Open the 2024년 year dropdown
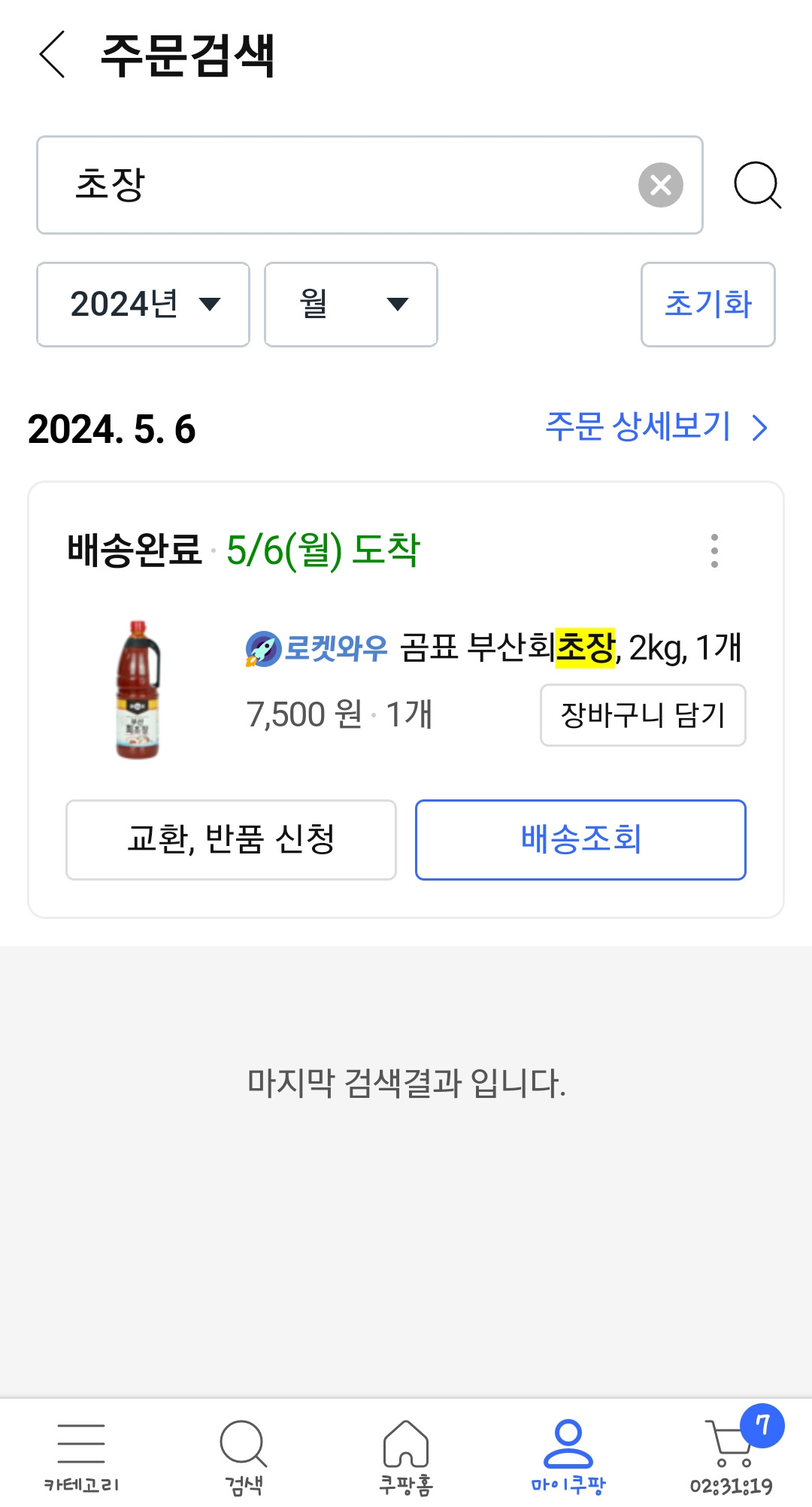 (143, 304)
